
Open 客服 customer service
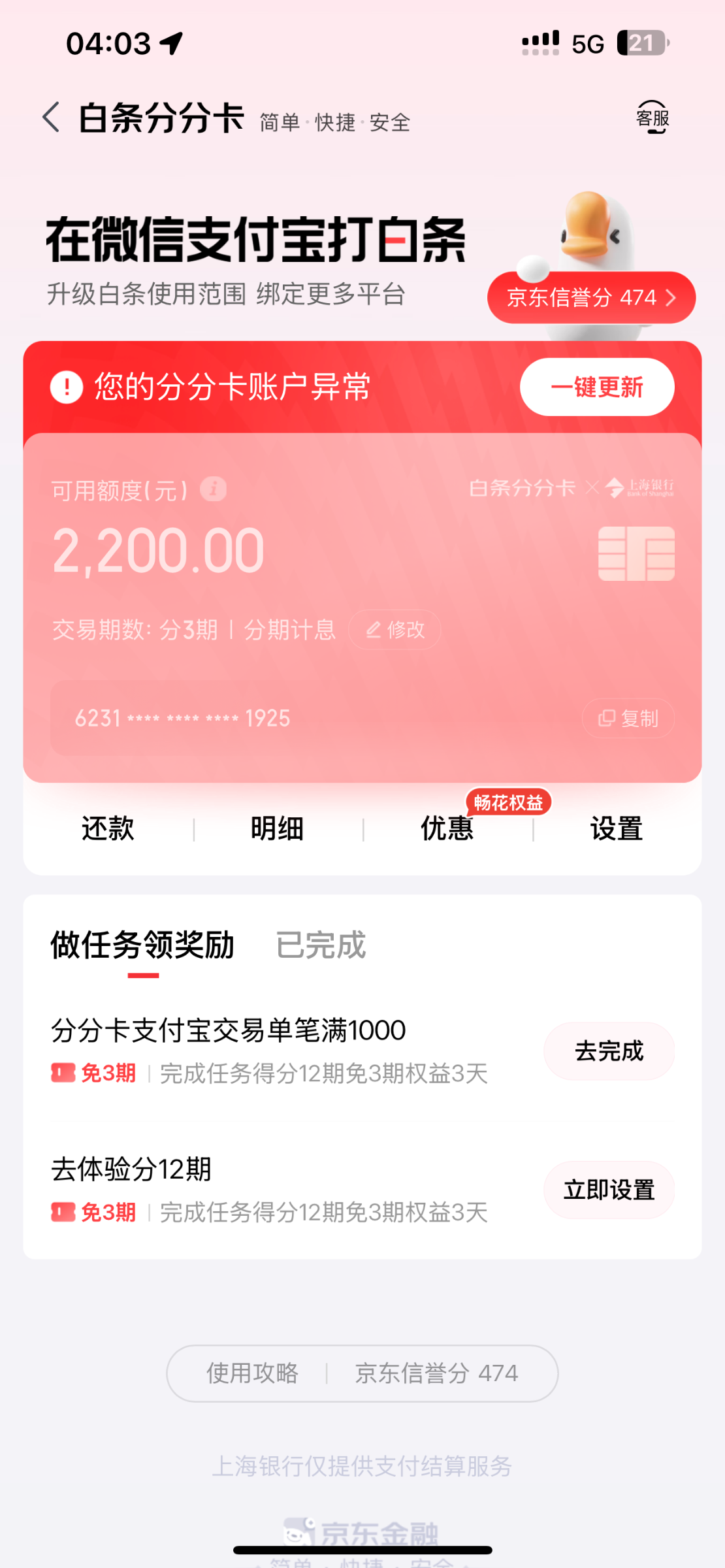pyautogui.click(x=652, y=118)
